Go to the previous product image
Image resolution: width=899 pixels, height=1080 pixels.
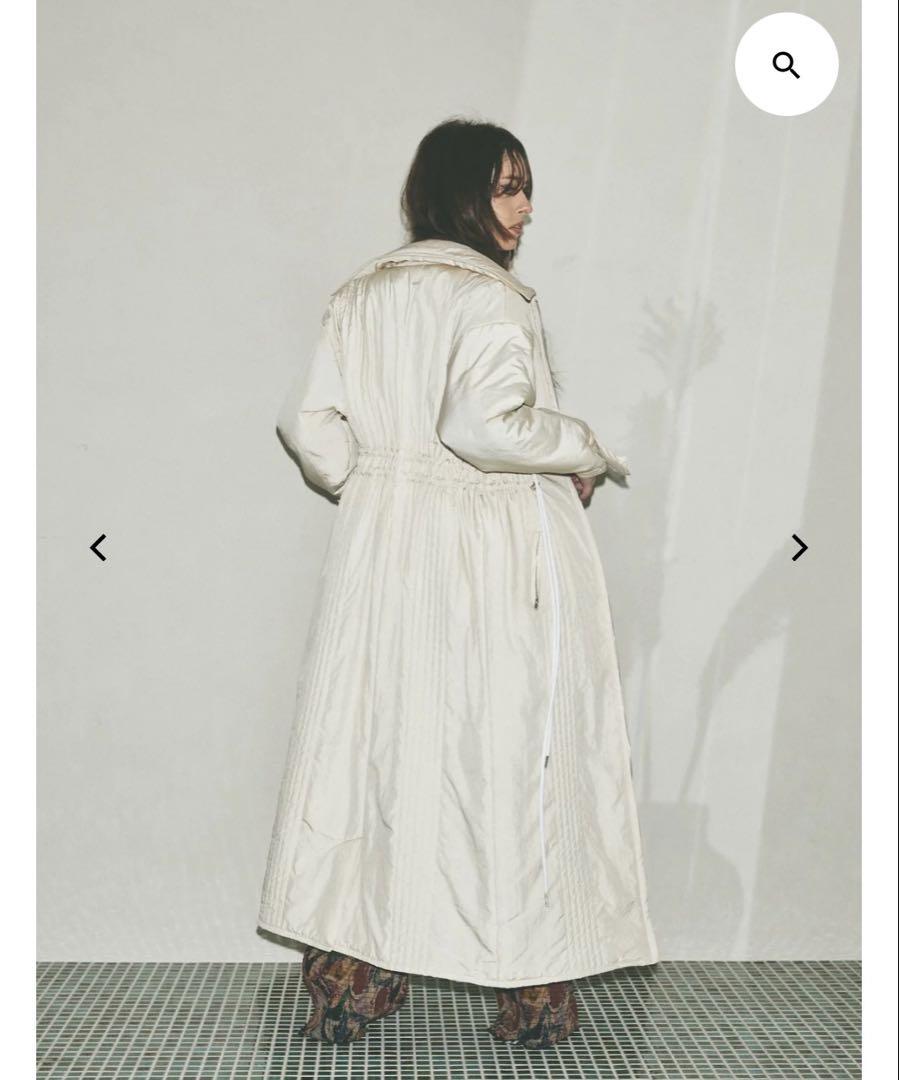click(x=98, y=548)
